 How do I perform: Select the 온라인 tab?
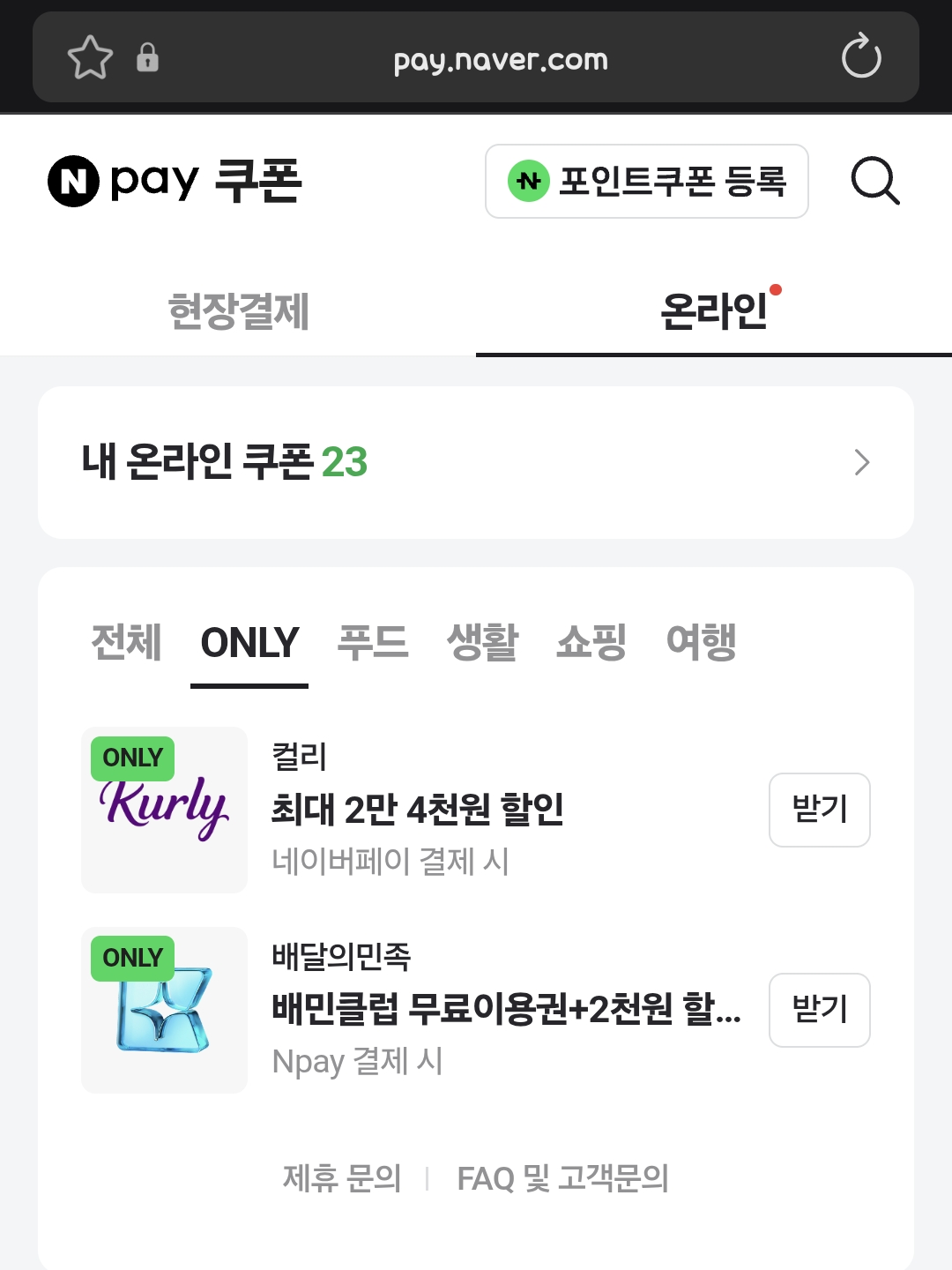coord(714,311)
